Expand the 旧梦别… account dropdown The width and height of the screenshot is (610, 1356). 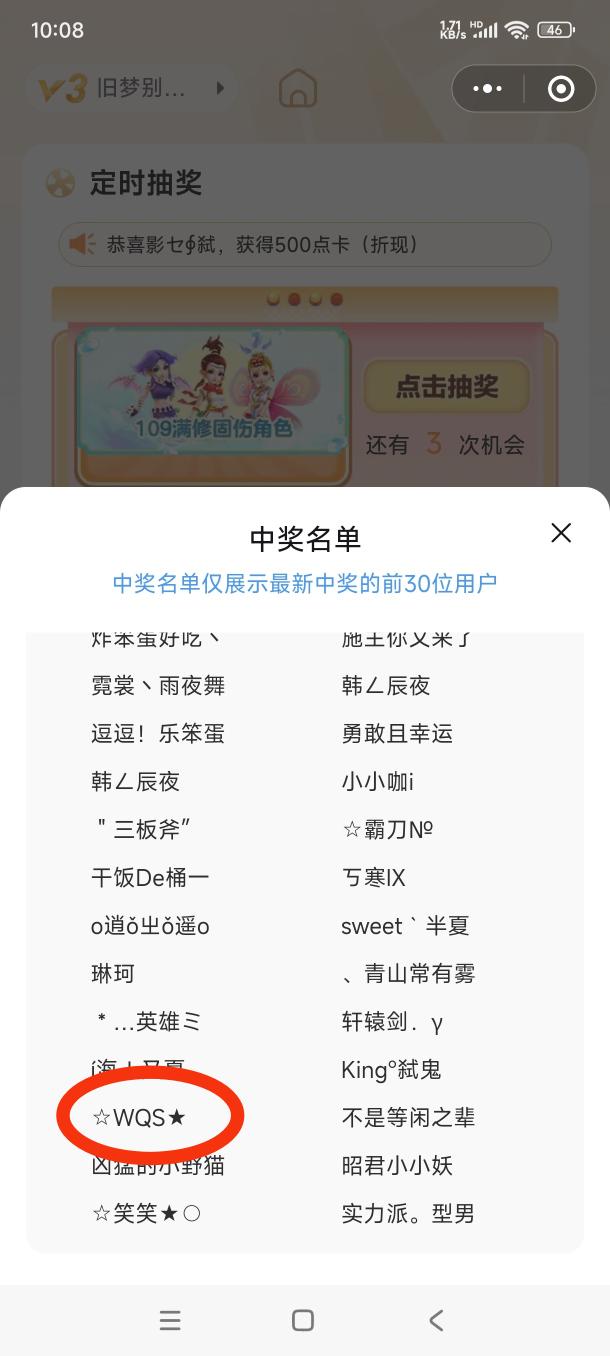(x=219, y=88)
